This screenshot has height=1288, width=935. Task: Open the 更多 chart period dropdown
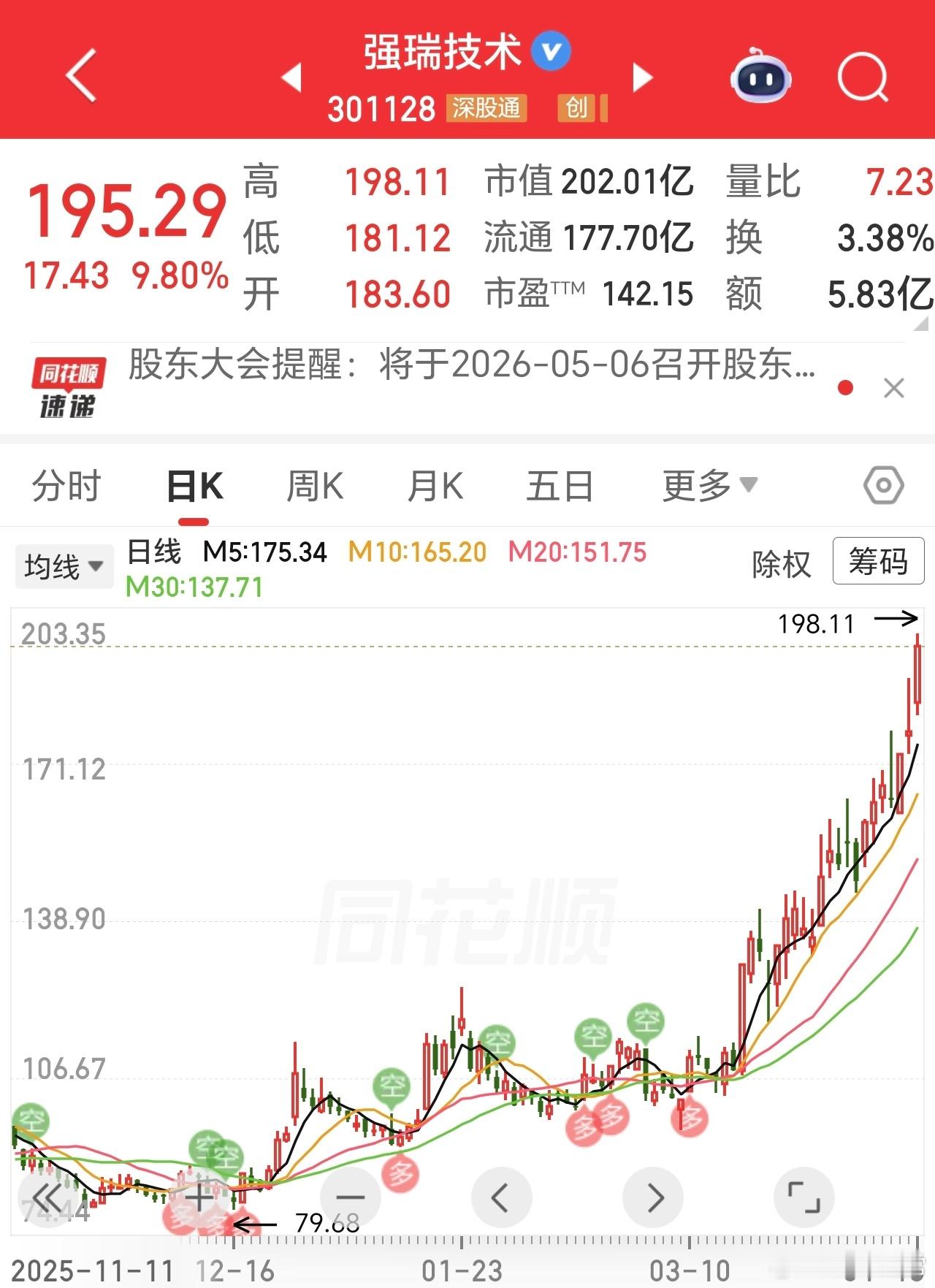point(705,484)
